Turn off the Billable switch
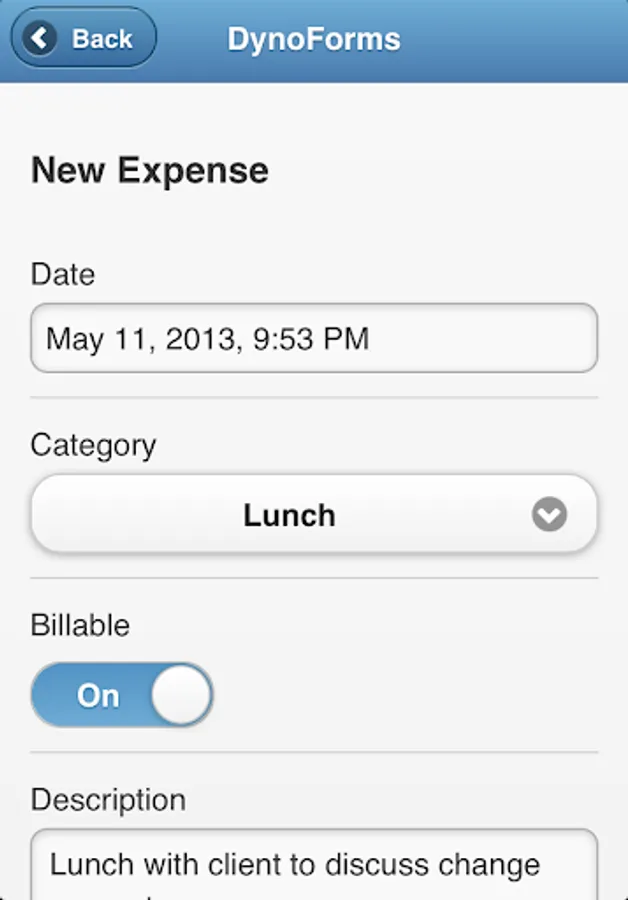 point(122,695)
